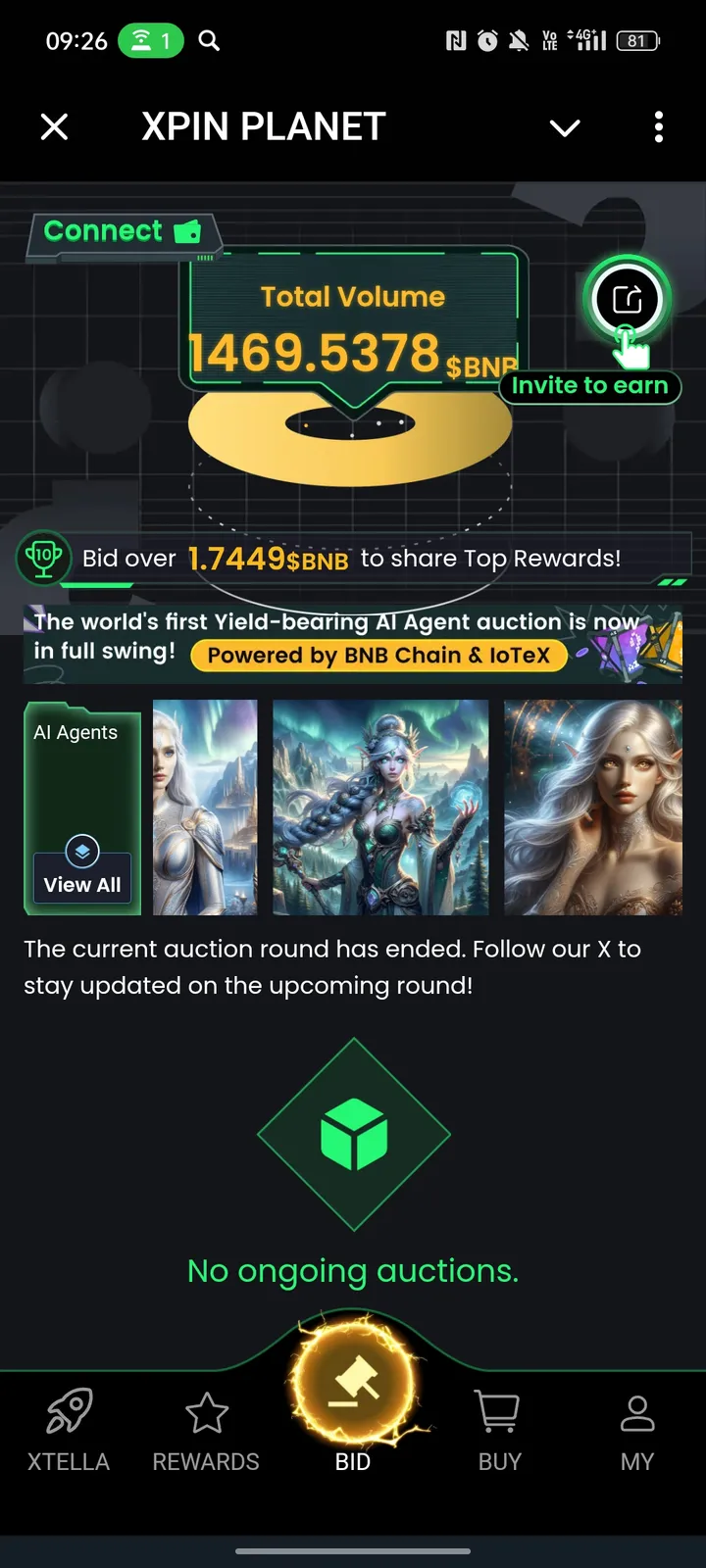Select the BID tab
706x1568 pixels.
click(353, 1401)
